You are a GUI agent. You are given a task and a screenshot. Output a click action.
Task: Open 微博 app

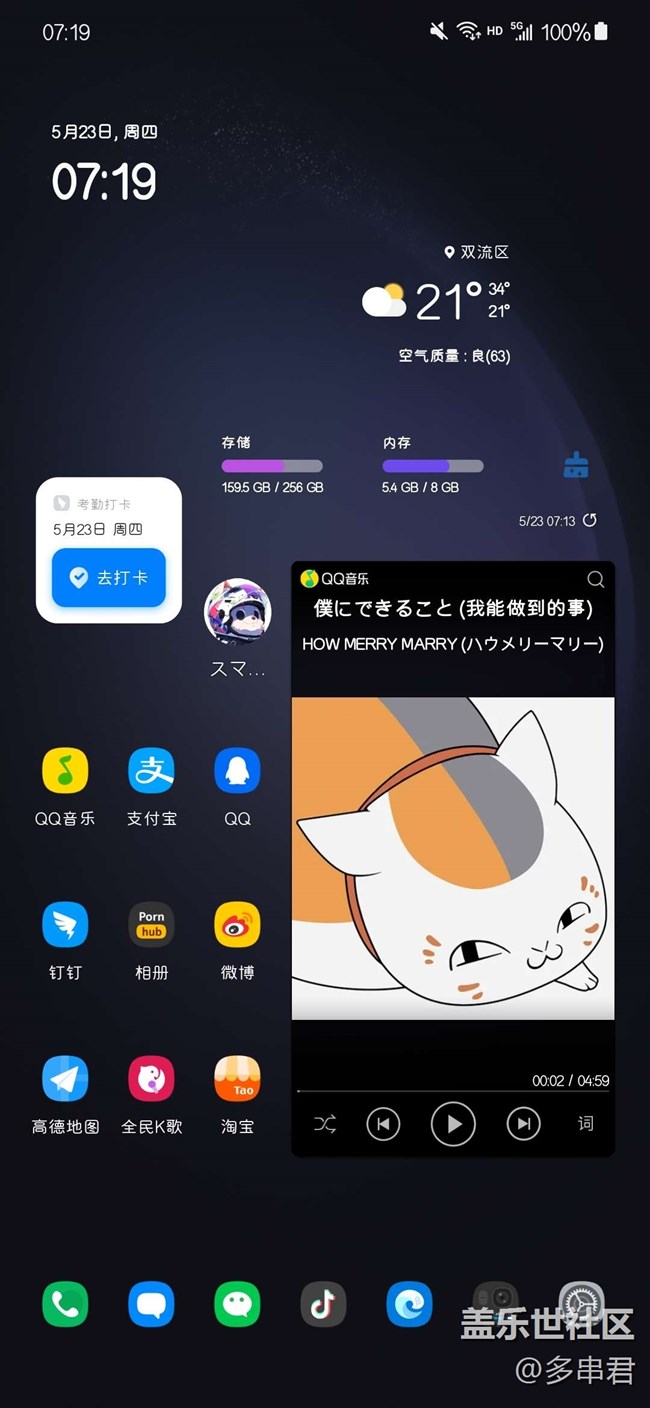[x=237, y=925]
